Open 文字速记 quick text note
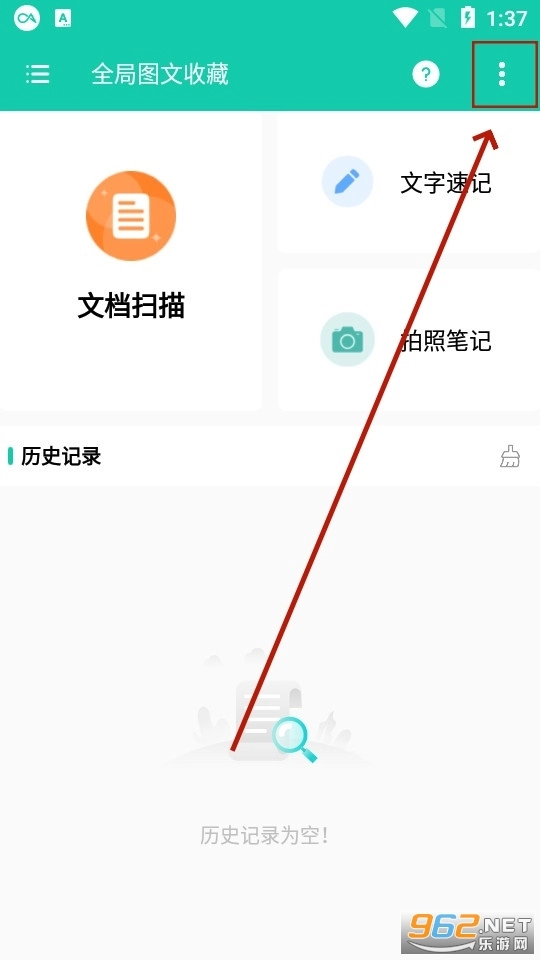This screenshot has height=960, width=540. [x=408, y=182]
